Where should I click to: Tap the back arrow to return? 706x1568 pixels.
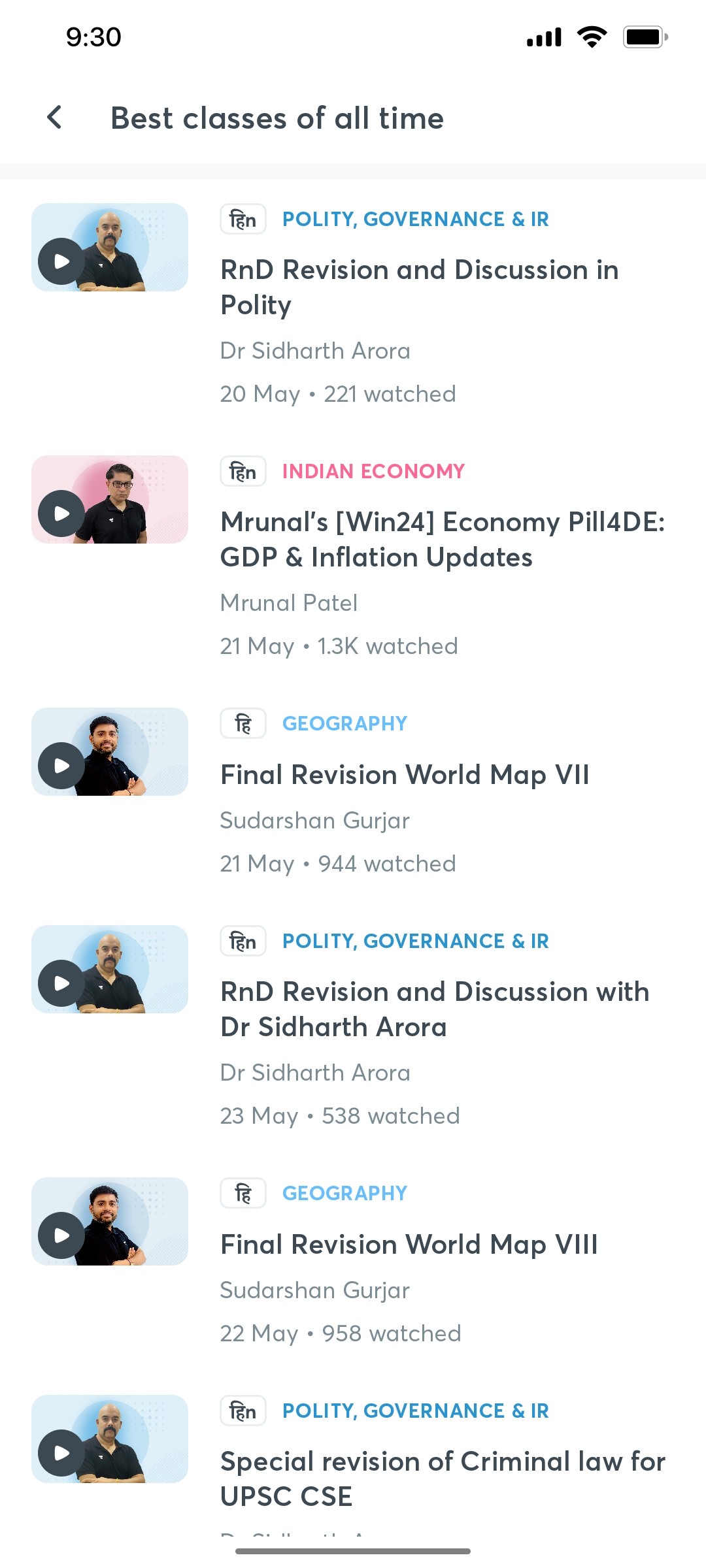click(x=55, y=118)
